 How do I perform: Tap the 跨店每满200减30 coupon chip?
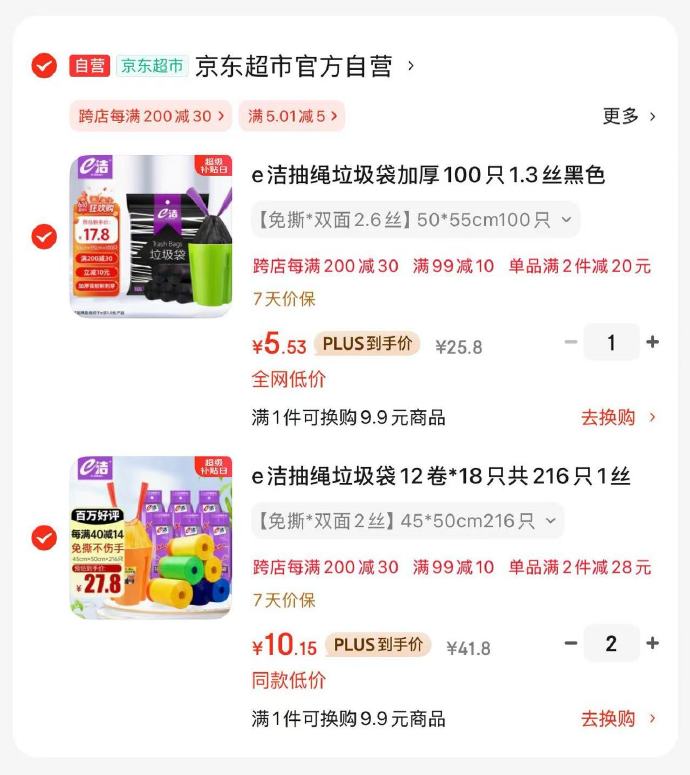pyautogui.click(x=150, y=116)
